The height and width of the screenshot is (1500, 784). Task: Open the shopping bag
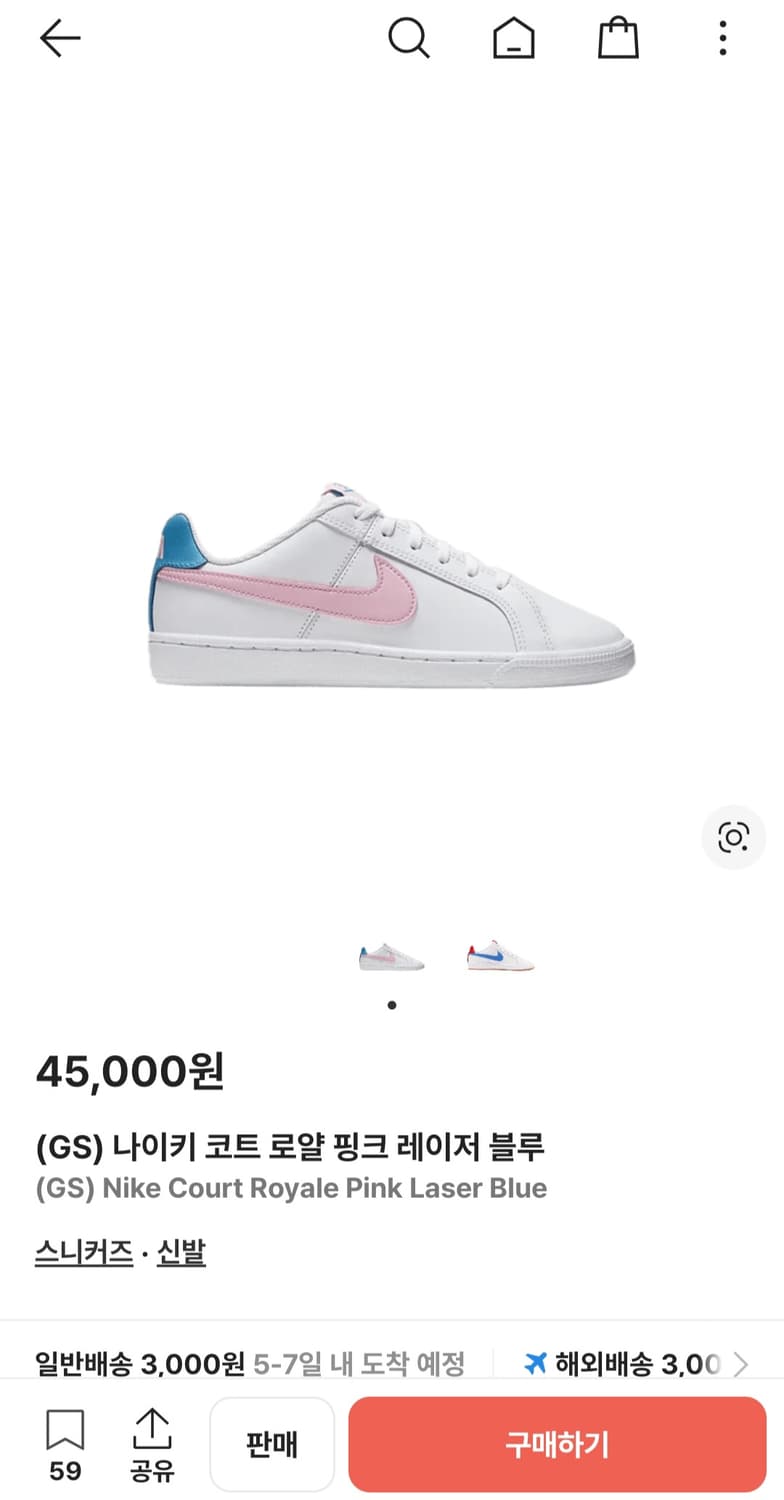617,38
